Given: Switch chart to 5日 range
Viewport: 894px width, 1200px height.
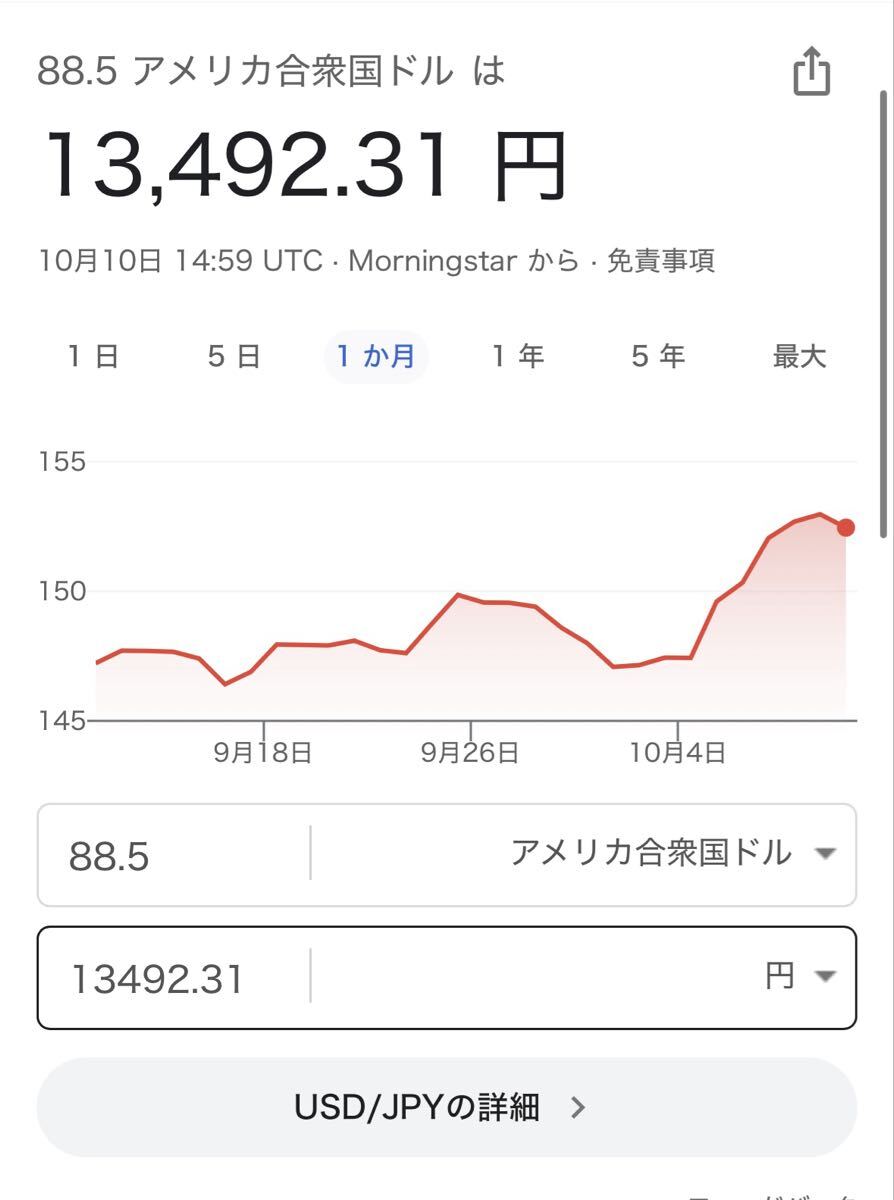Looking at the screenshot, I should click(x=235, y=357).
